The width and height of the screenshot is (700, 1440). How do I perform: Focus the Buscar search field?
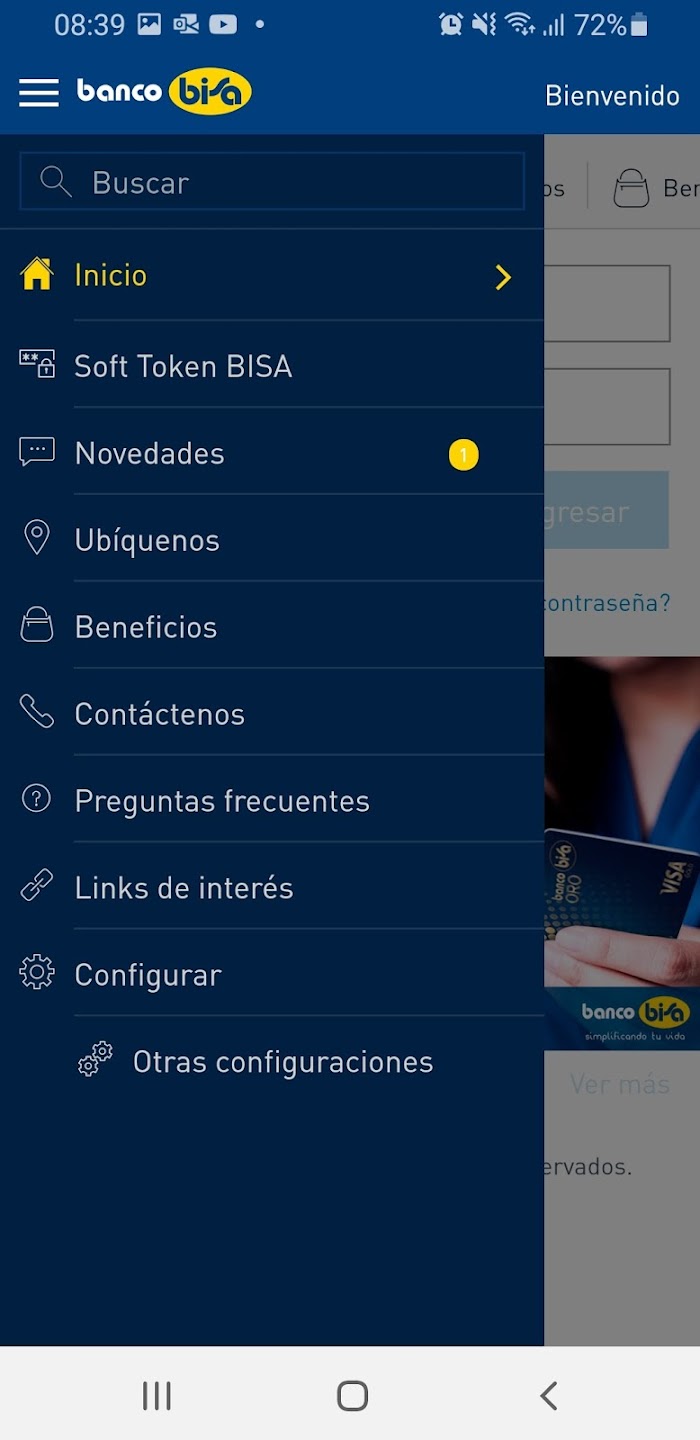coord(272,182)
